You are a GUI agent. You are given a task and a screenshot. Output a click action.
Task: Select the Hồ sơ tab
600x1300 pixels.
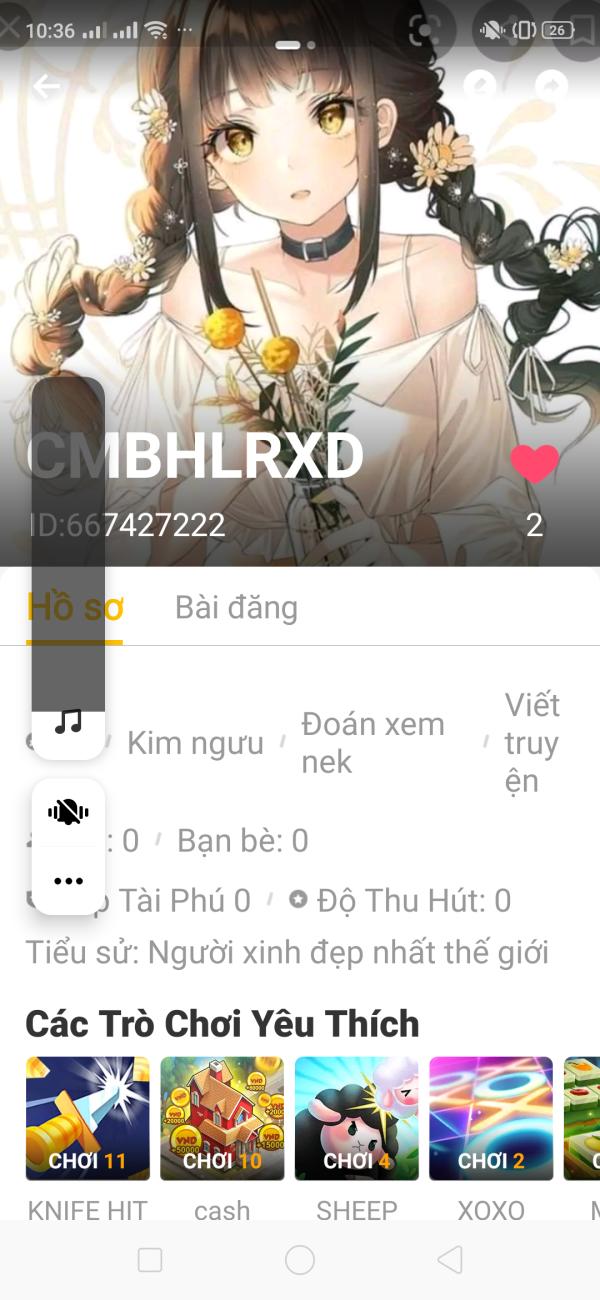75,607
